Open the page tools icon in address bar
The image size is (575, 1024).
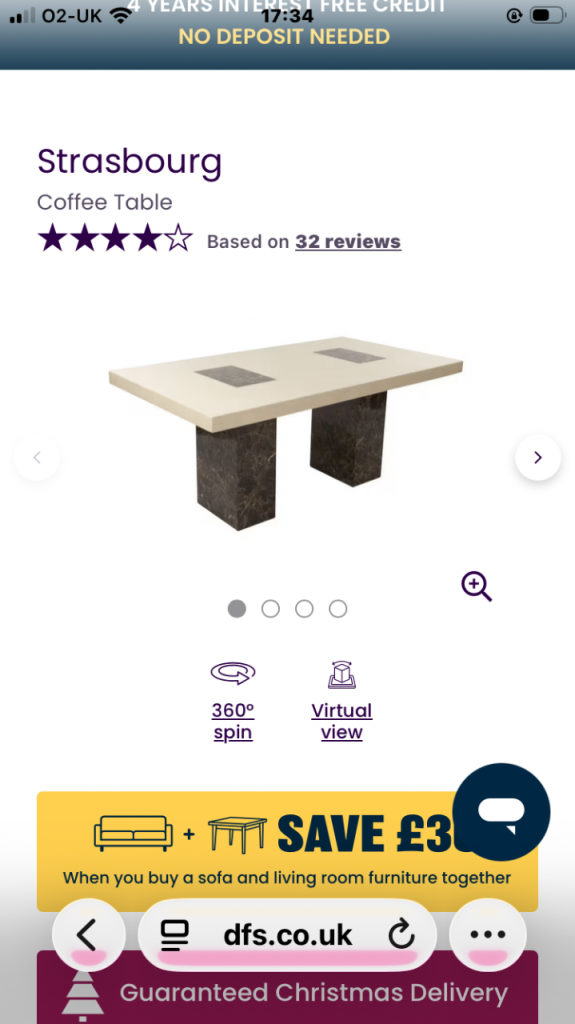pos(175,935)
